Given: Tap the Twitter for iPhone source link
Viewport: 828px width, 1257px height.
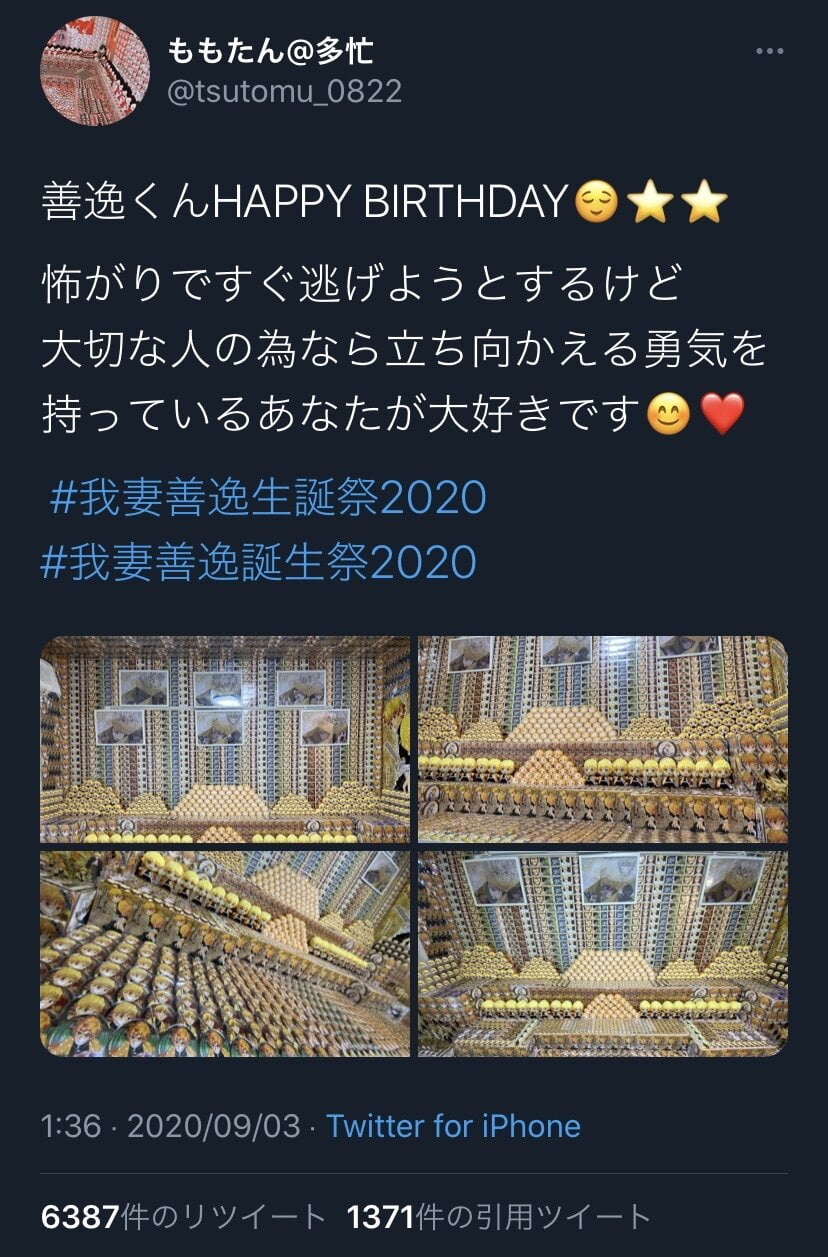Looking at the screenshot, I should coord(453,1126).
